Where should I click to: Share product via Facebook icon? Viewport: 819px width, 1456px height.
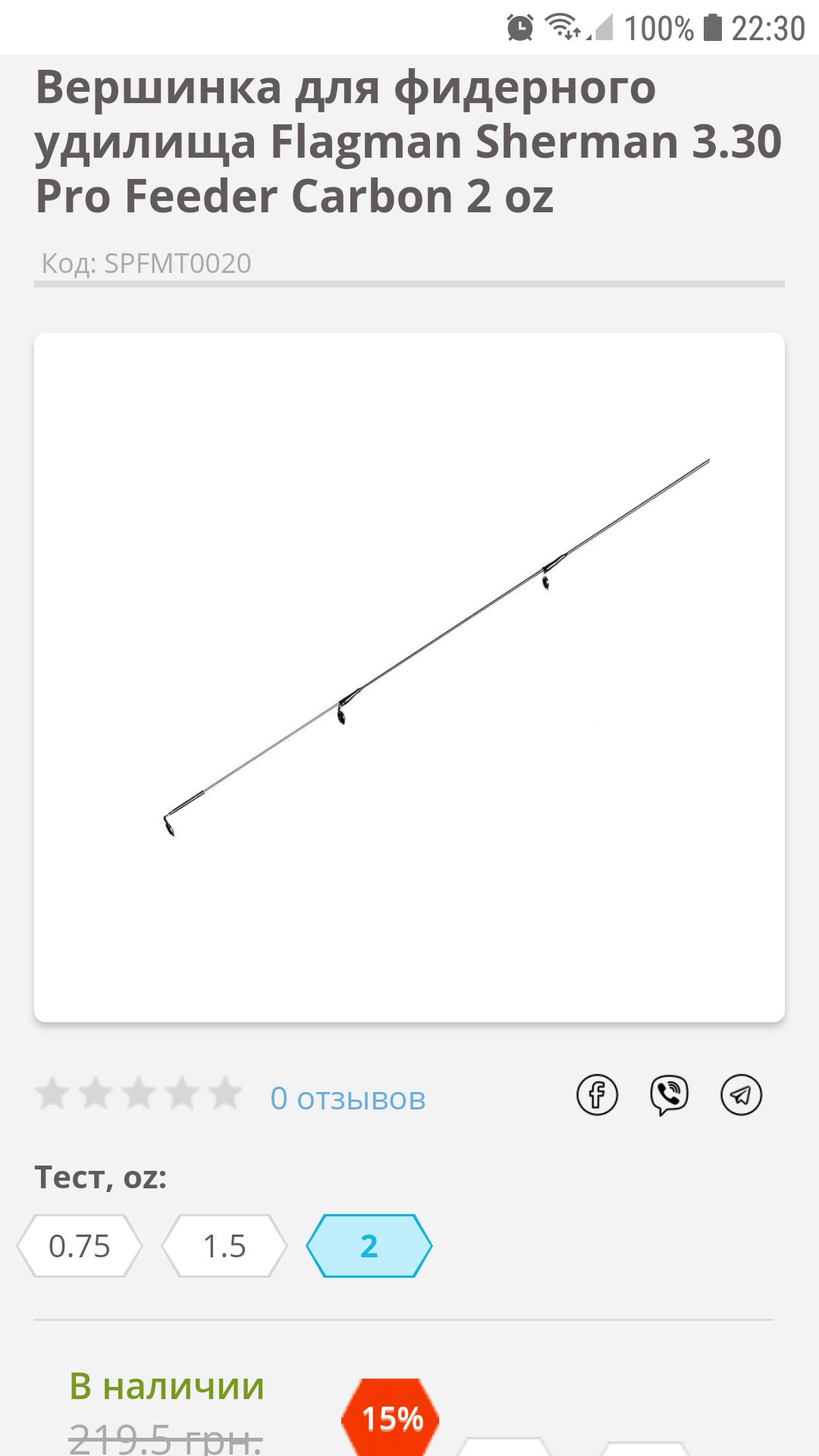[598, 1095]
